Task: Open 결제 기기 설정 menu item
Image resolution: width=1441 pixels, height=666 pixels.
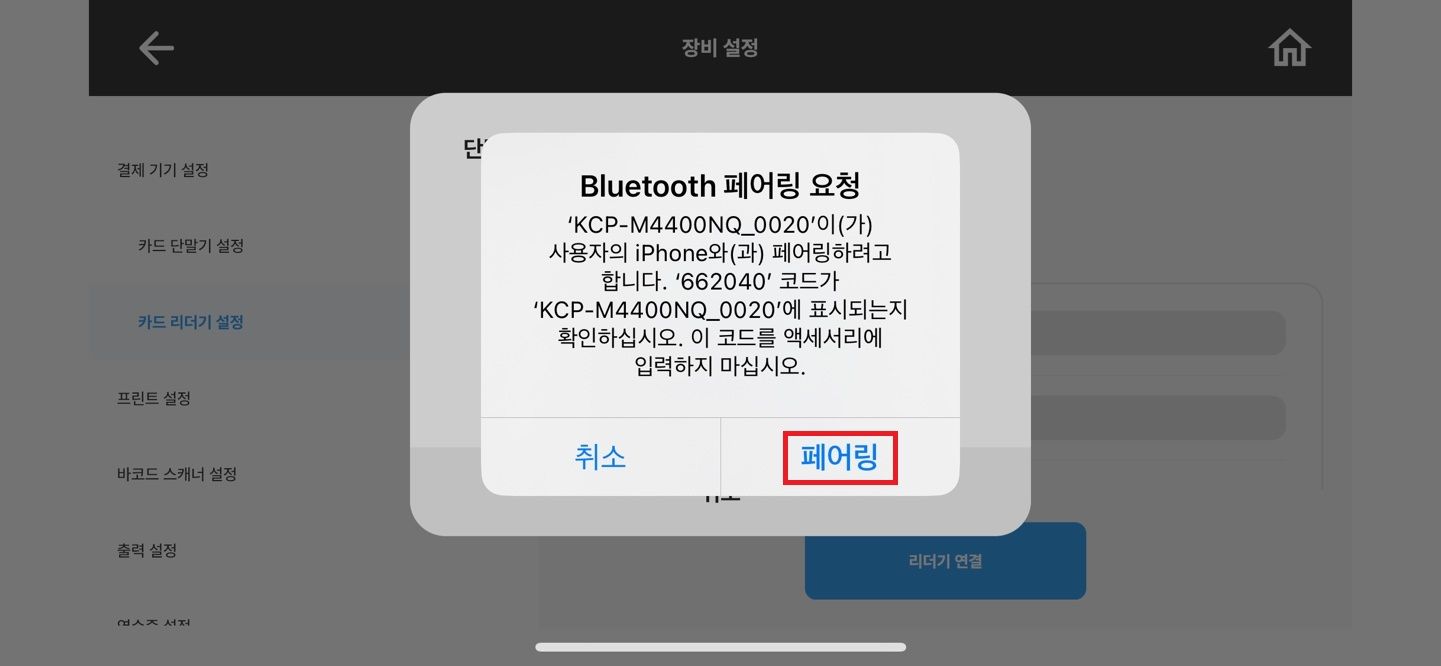Action: (x=163, y=170)
